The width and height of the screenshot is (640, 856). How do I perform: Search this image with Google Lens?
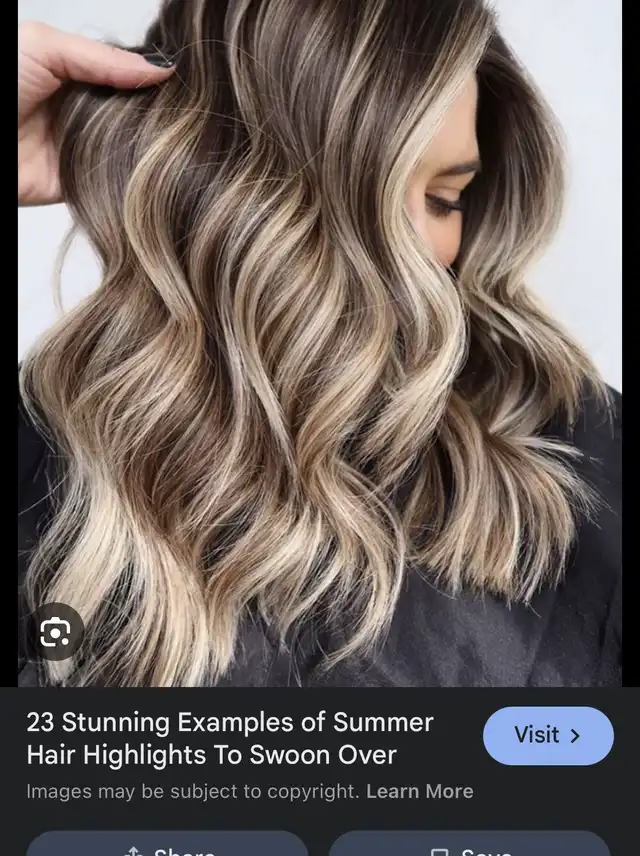55,632
